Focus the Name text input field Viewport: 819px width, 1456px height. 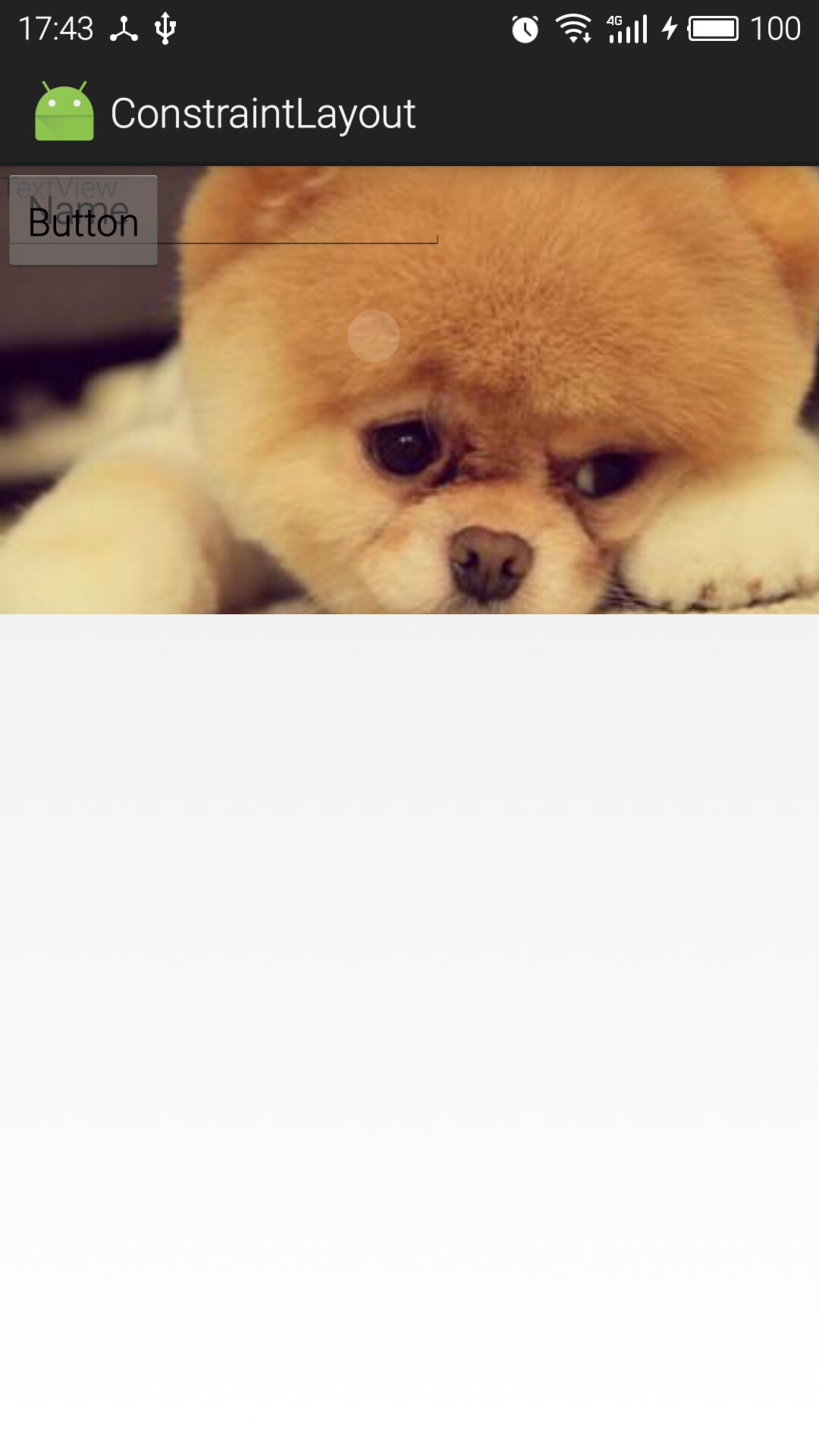click(x=303, y=220)
